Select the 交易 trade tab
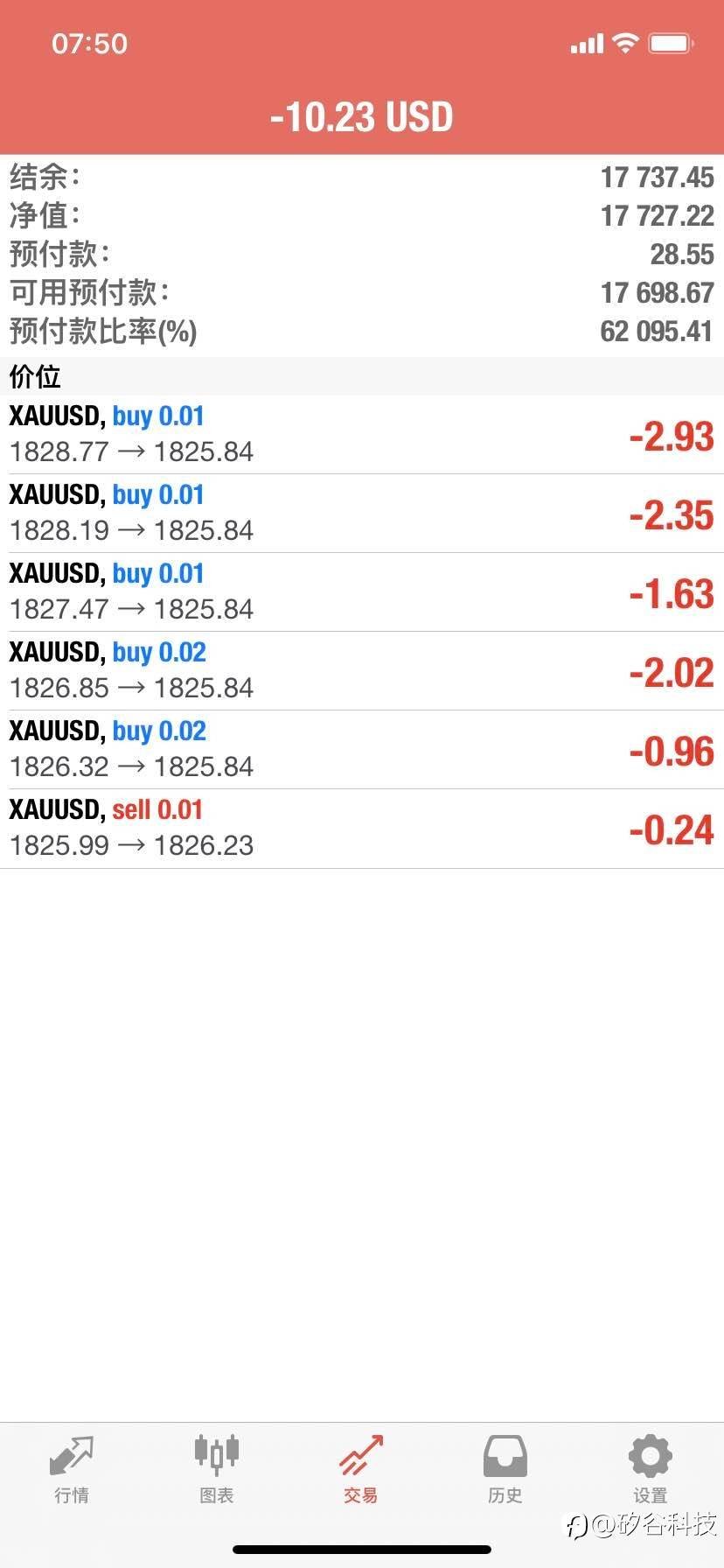The height and width of the screenshot is (1568, 724). [x=361, y=1469]
